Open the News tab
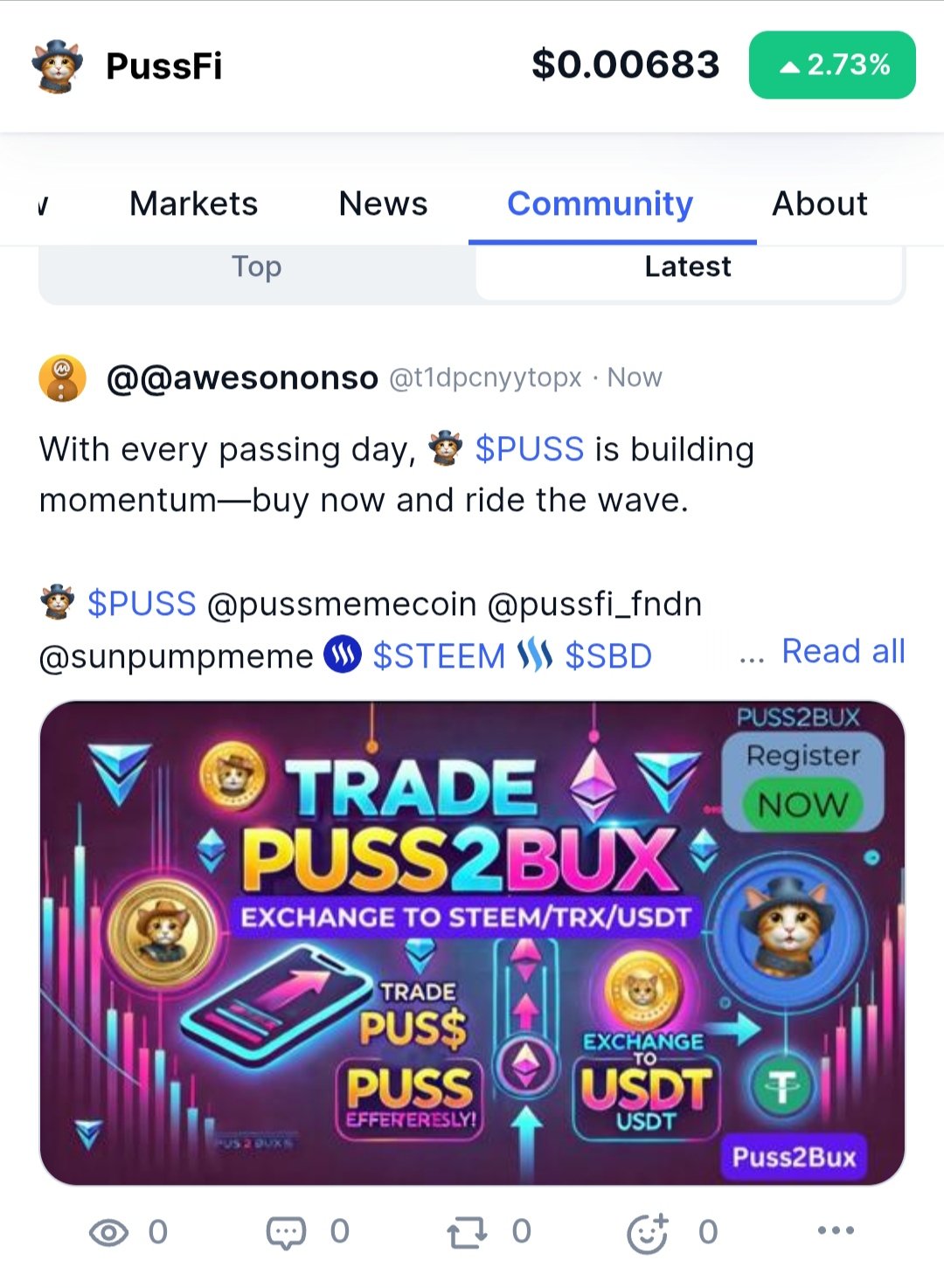 383,204
